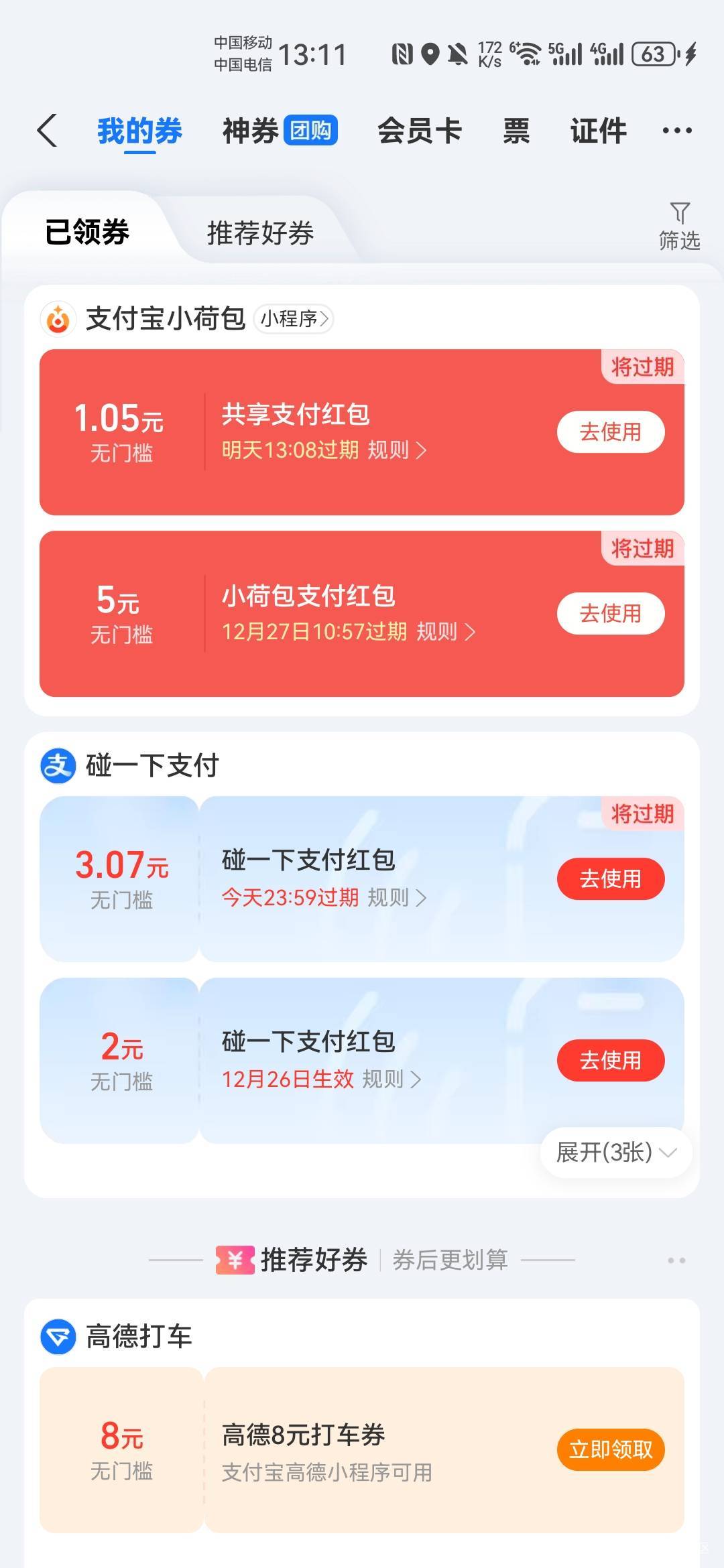Image resolution: width=724 pixels, height=1568 pixels.
Task: Open the 筛选 filter
Action: point(679,226)
